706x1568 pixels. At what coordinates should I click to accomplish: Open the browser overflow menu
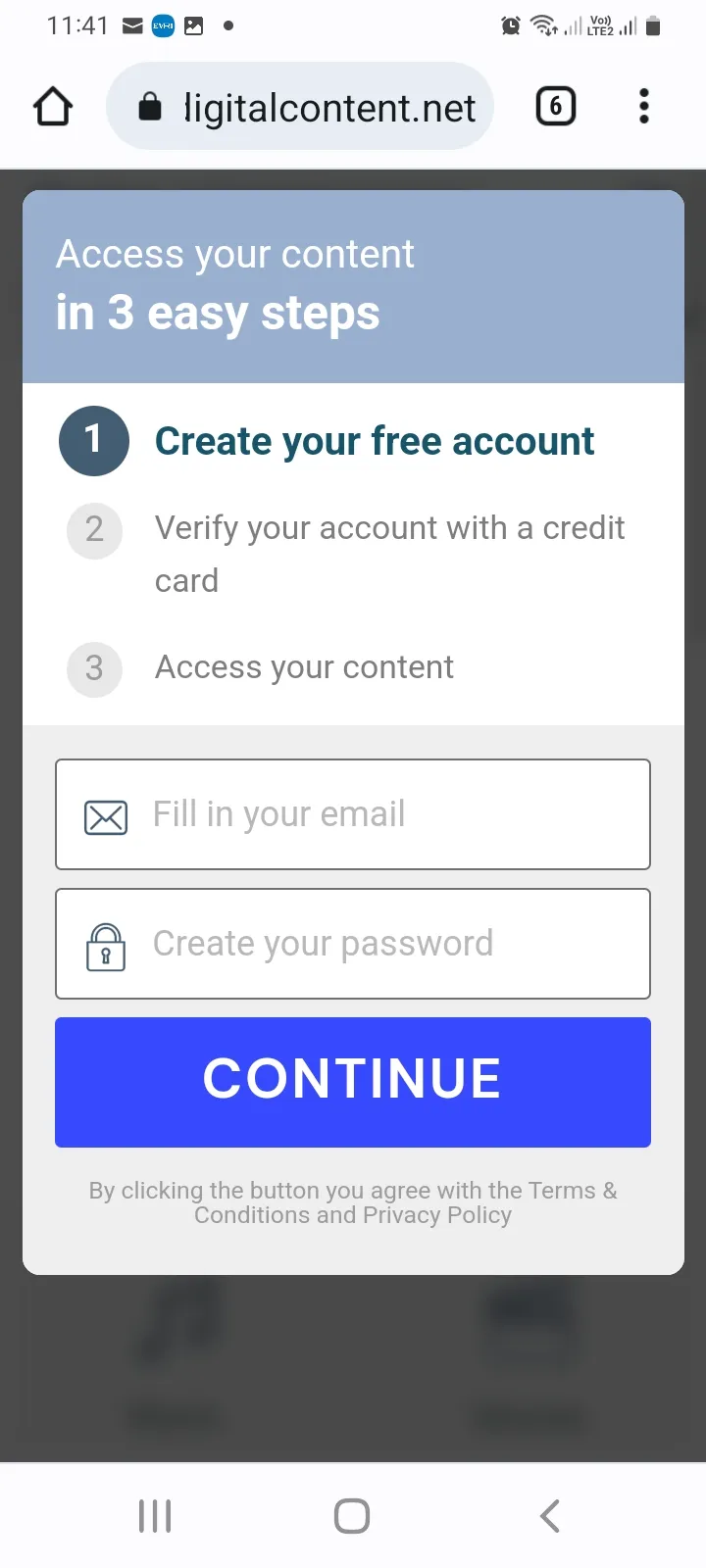point(644,106)
